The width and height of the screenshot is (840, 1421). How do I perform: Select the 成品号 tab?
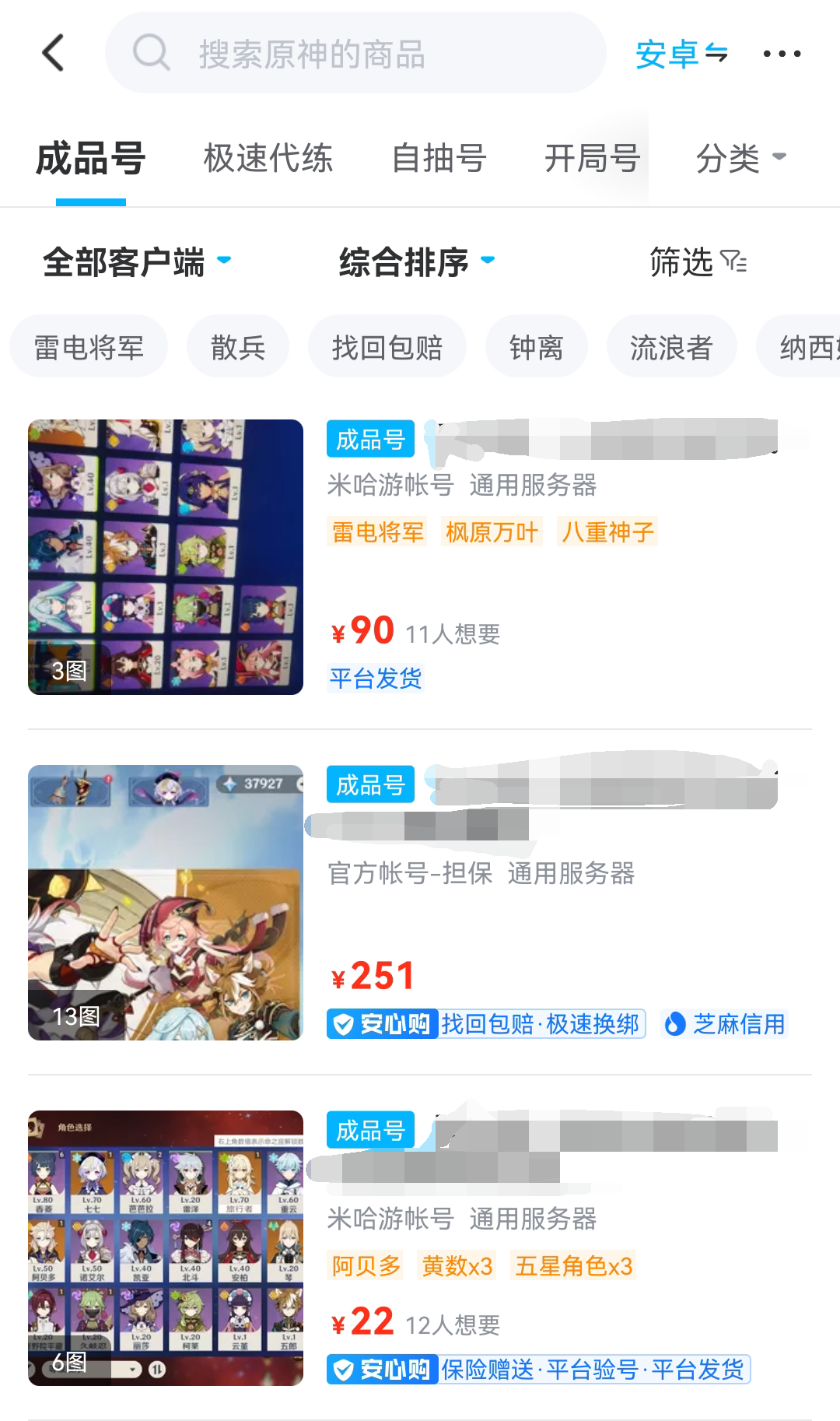click(x=91, y=159)
